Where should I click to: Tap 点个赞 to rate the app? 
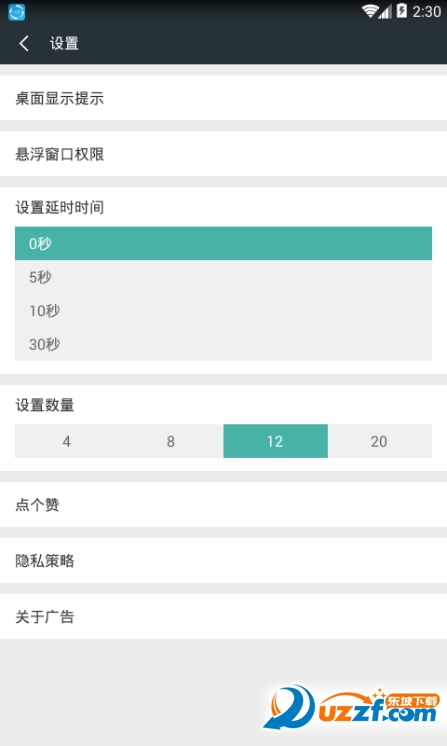(224, 504)
